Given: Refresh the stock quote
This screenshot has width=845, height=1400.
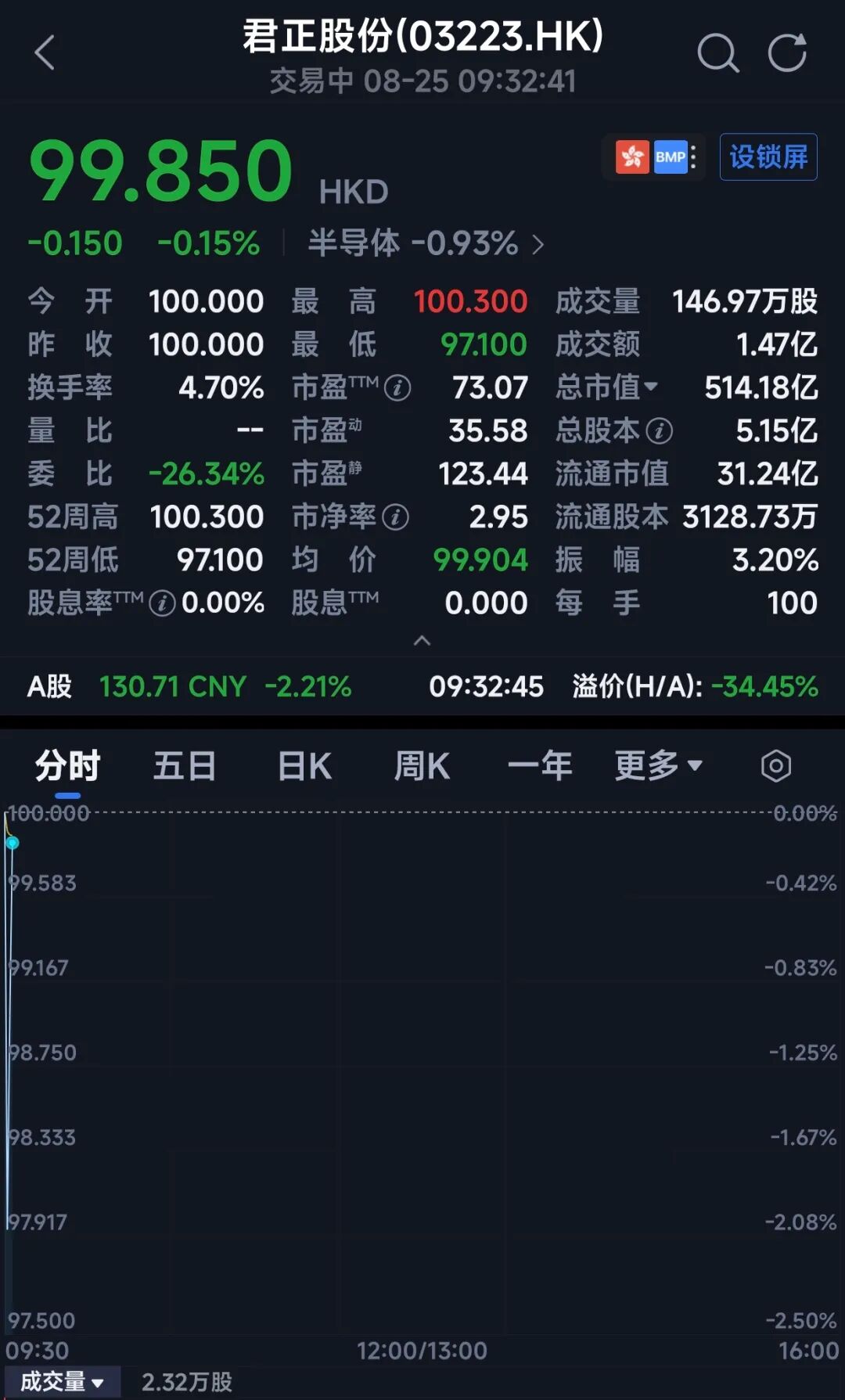Looking at the screenshot, I should (x=787, y=53).
